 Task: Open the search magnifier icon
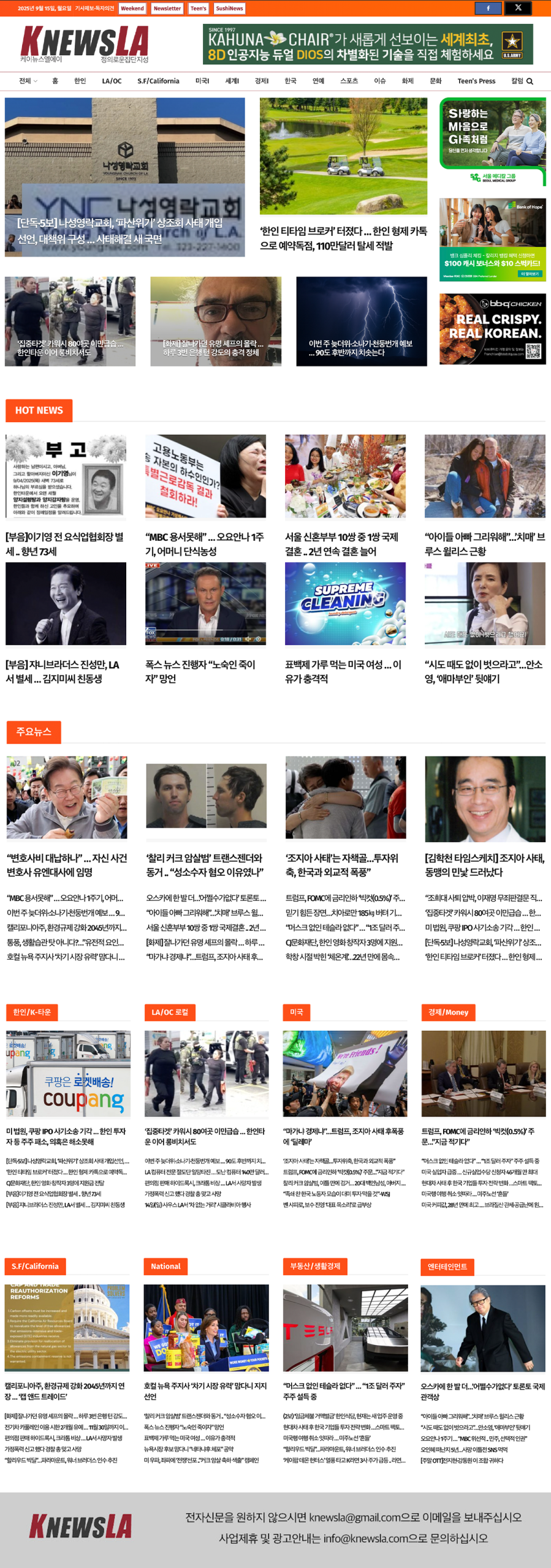[x=530, y=81]
